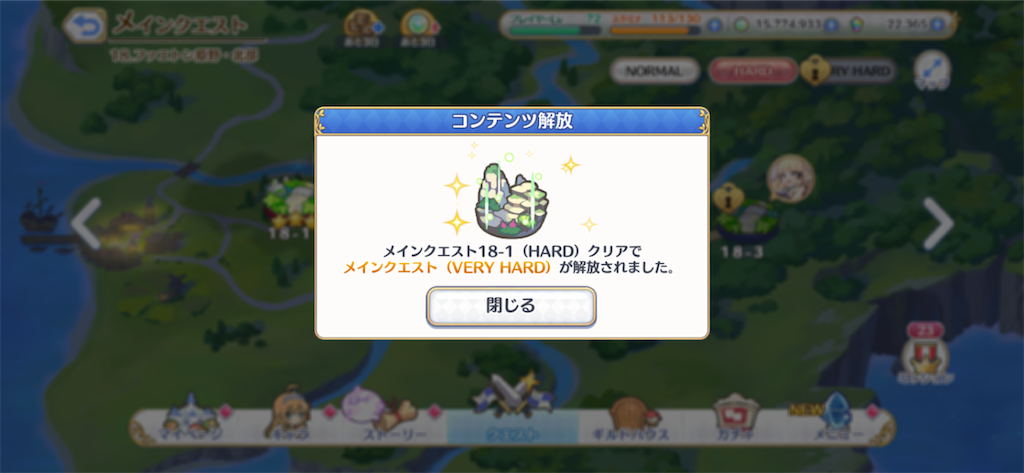Tap the map expand icon
This screenshot has height=473, width=1024.
[932, 70]
